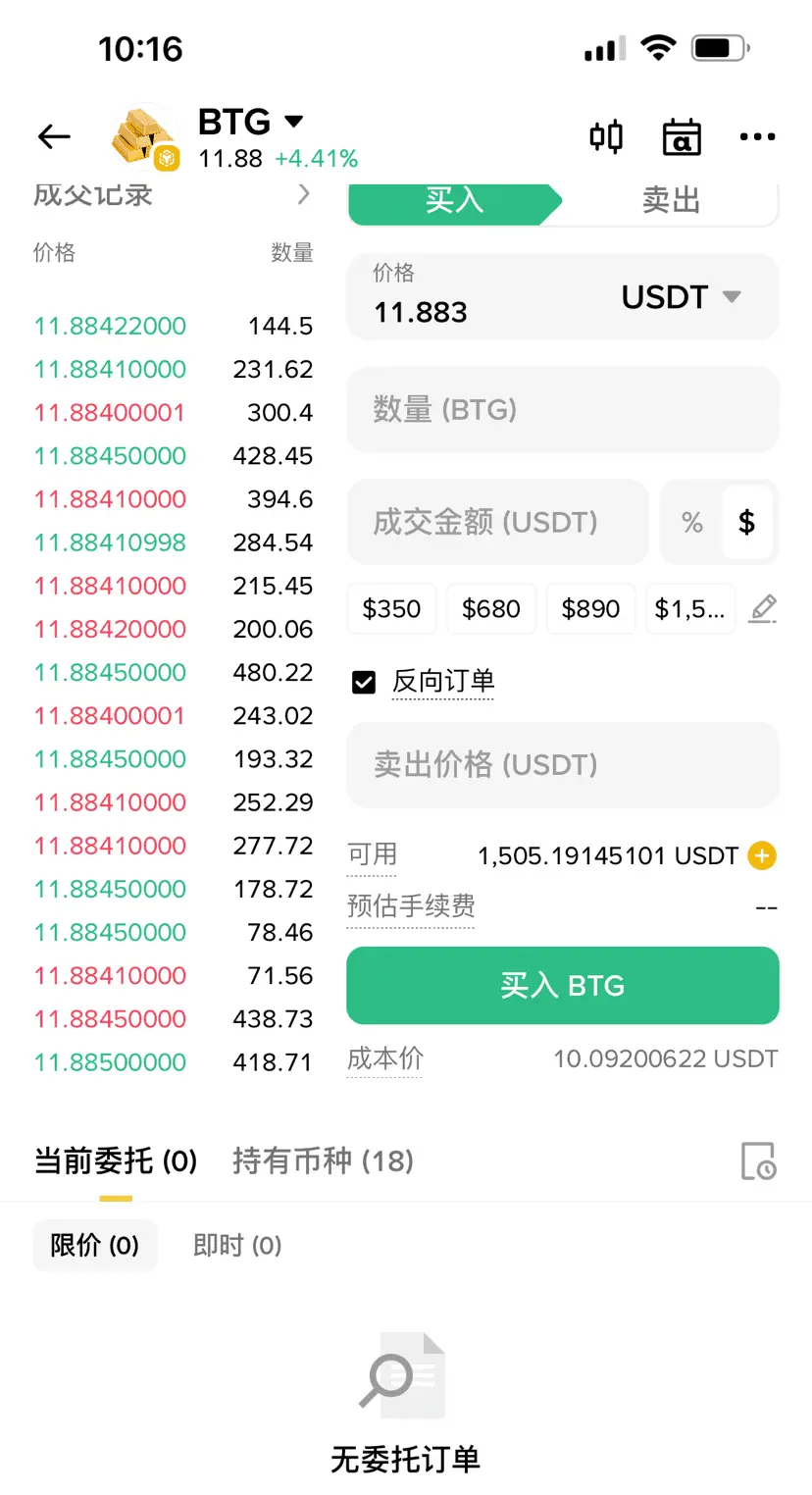
Task: Edit the 价格 field showing 11.883
Action: click(471, 312)
